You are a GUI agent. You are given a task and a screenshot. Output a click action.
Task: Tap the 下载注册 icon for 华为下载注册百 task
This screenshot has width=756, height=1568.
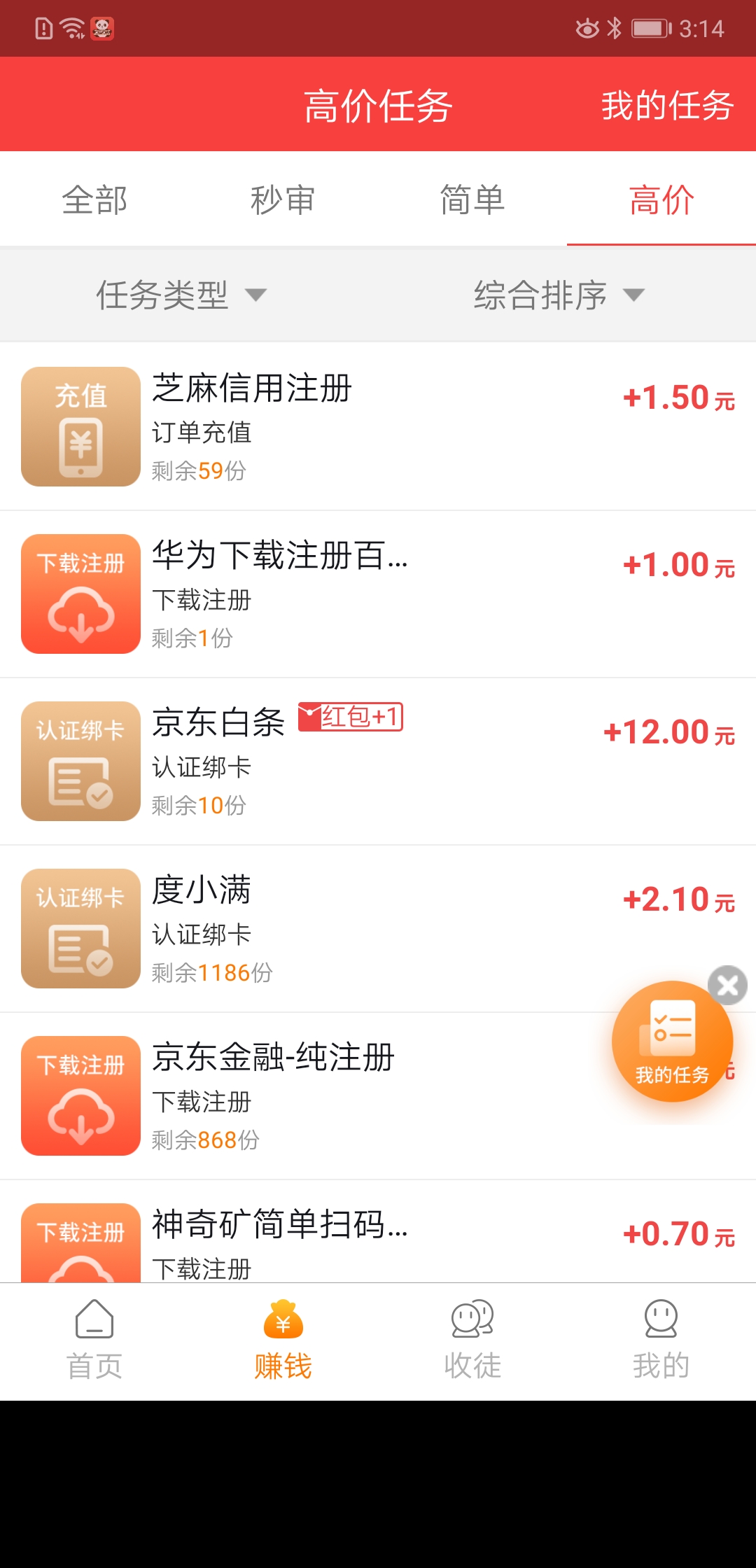(79, 593)
